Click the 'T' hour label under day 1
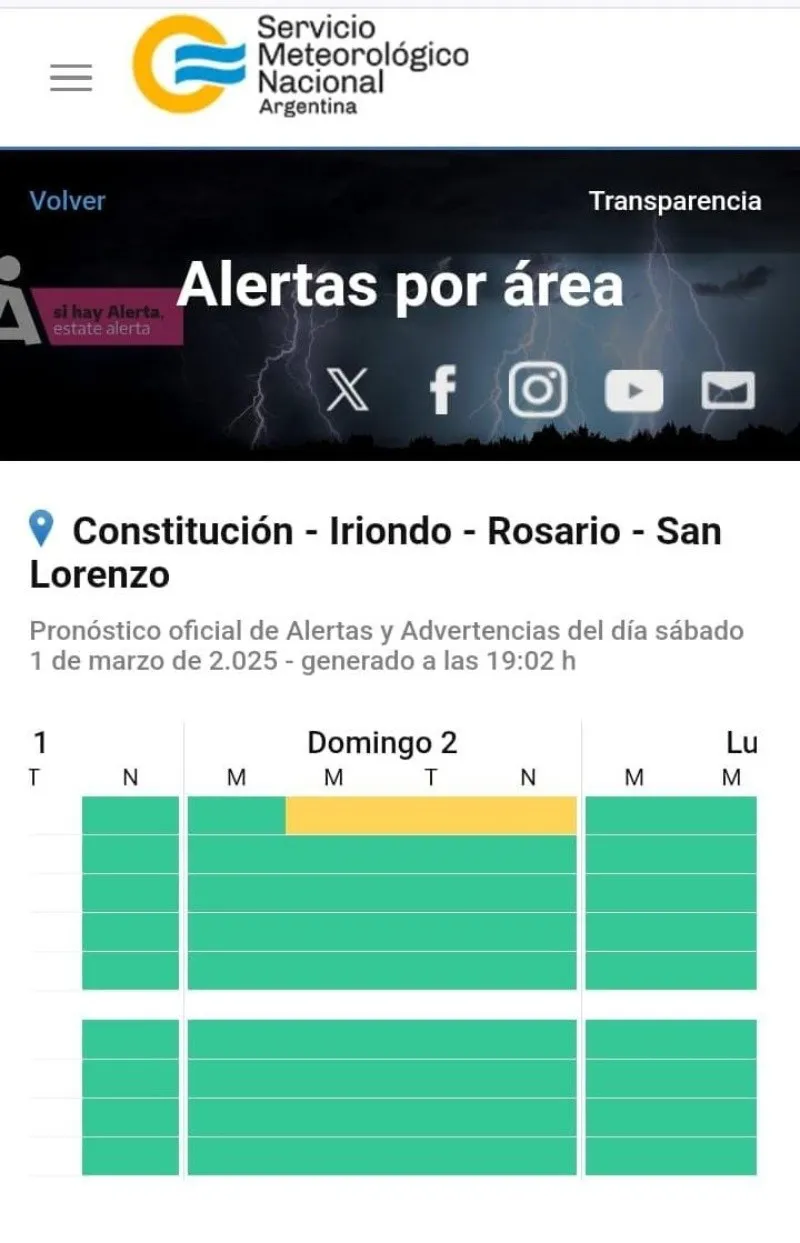Screen dimensions: 800x1243 tap(33, 777)
